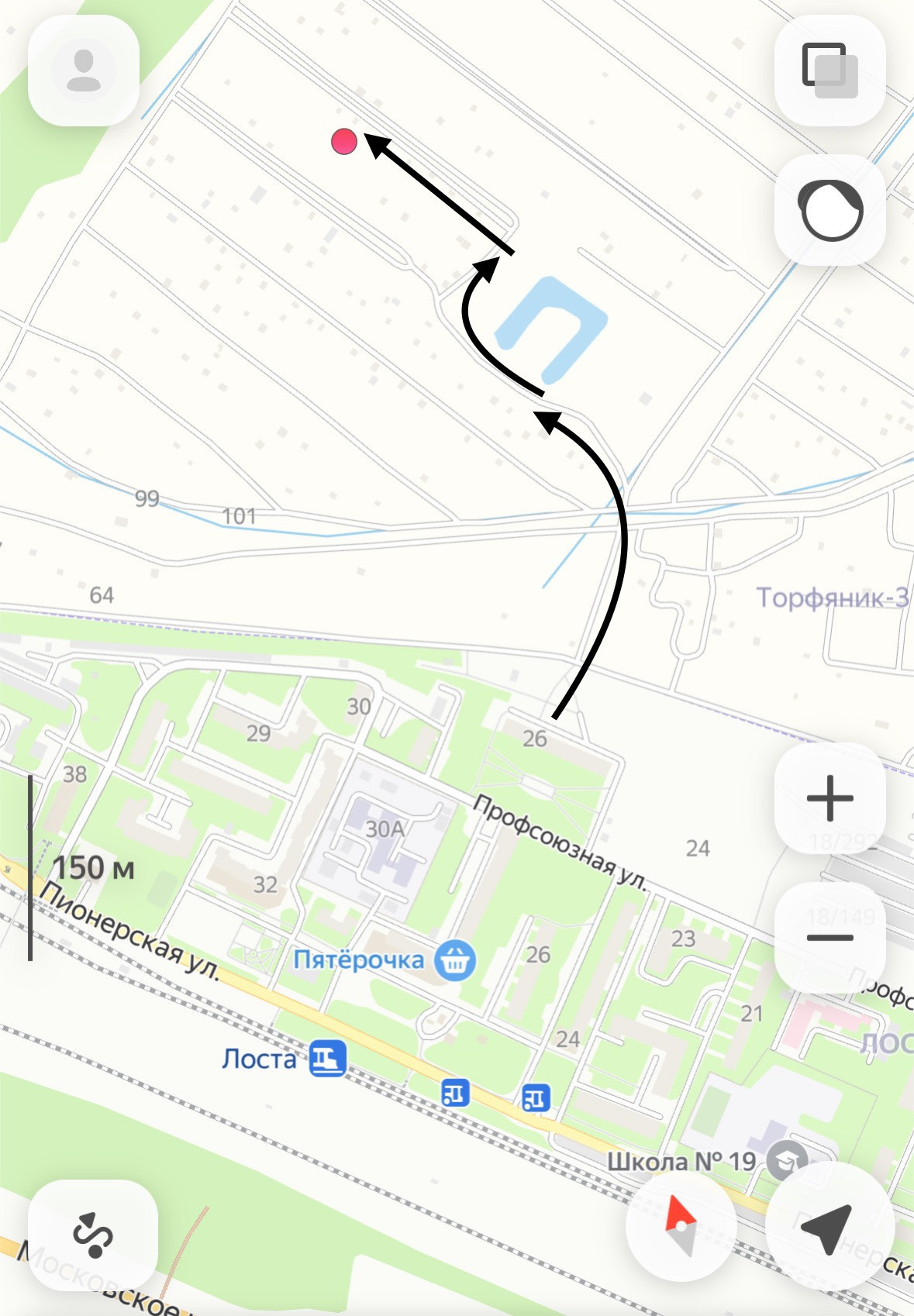This screenshot has height=1316, width=914.
Task: Zoom in with the plus button
Action: pos(829,798)
